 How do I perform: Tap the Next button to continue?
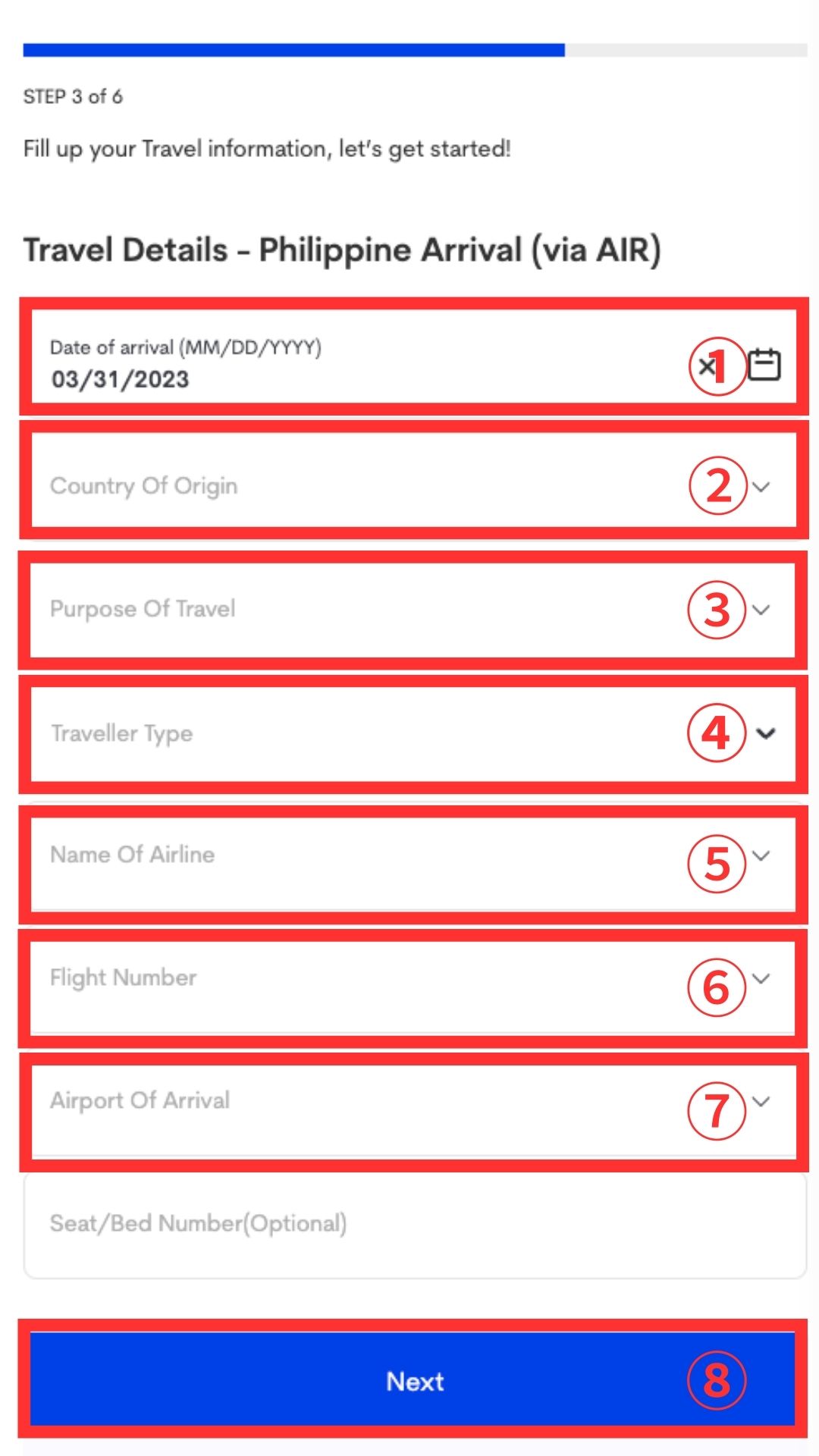(414, 1380)
